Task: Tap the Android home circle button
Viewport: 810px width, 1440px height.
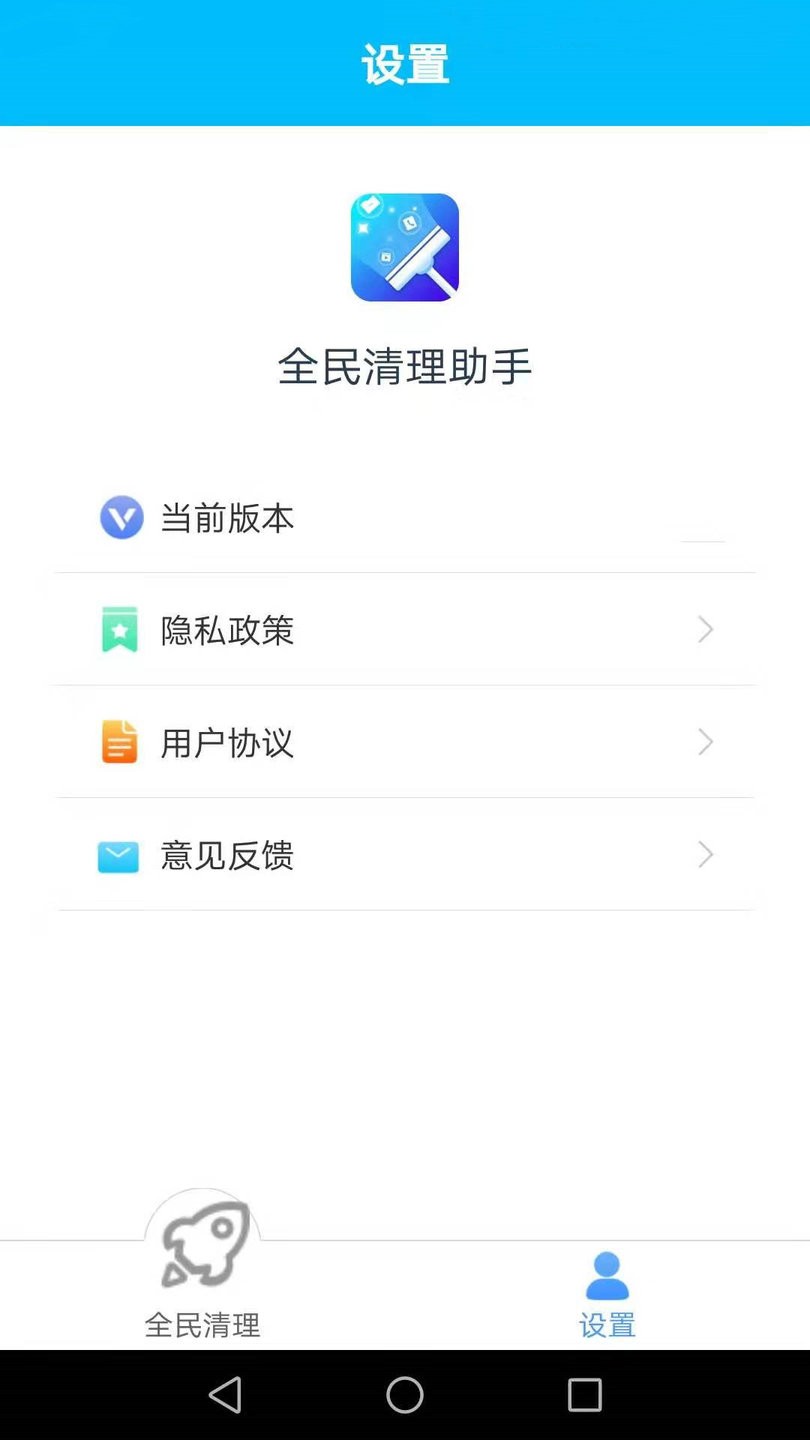Action: click(405, 1393)
